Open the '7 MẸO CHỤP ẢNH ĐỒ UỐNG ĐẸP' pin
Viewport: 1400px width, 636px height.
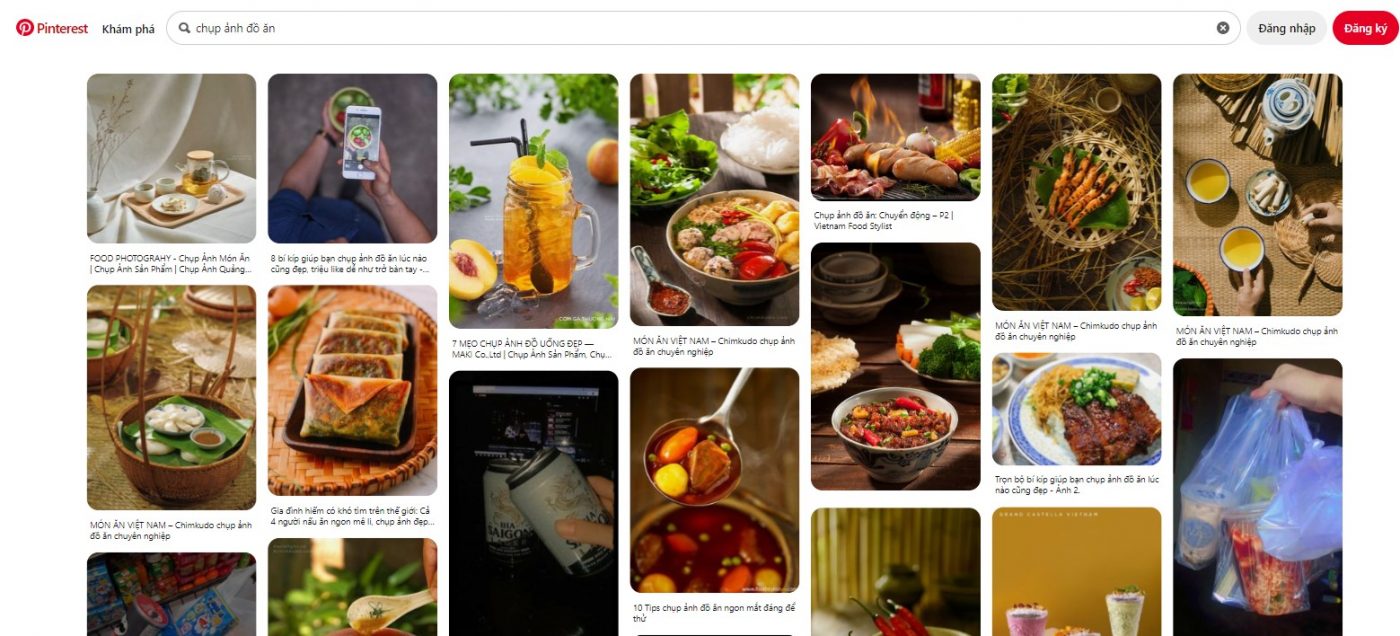point(533,200)
